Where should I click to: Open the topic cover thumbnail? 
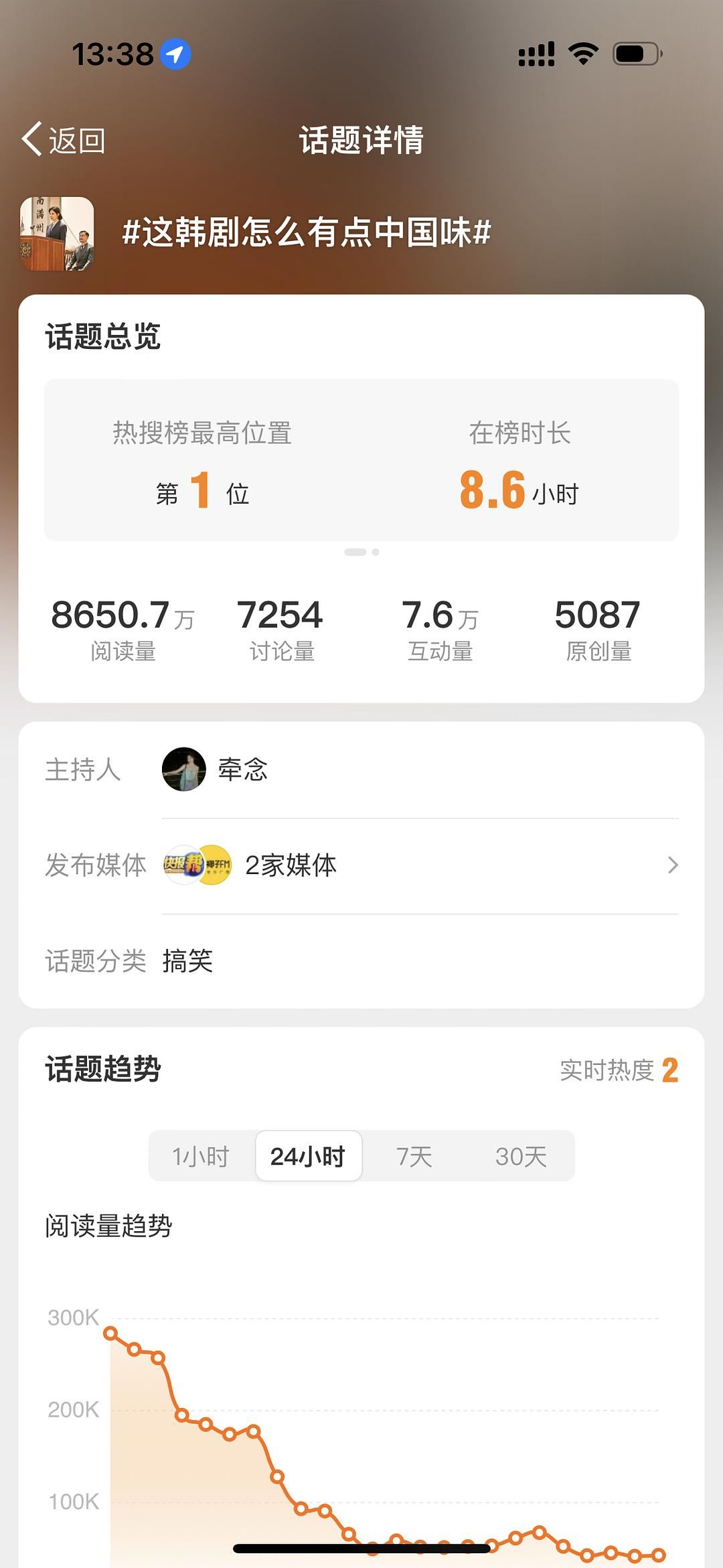(57, 233)
